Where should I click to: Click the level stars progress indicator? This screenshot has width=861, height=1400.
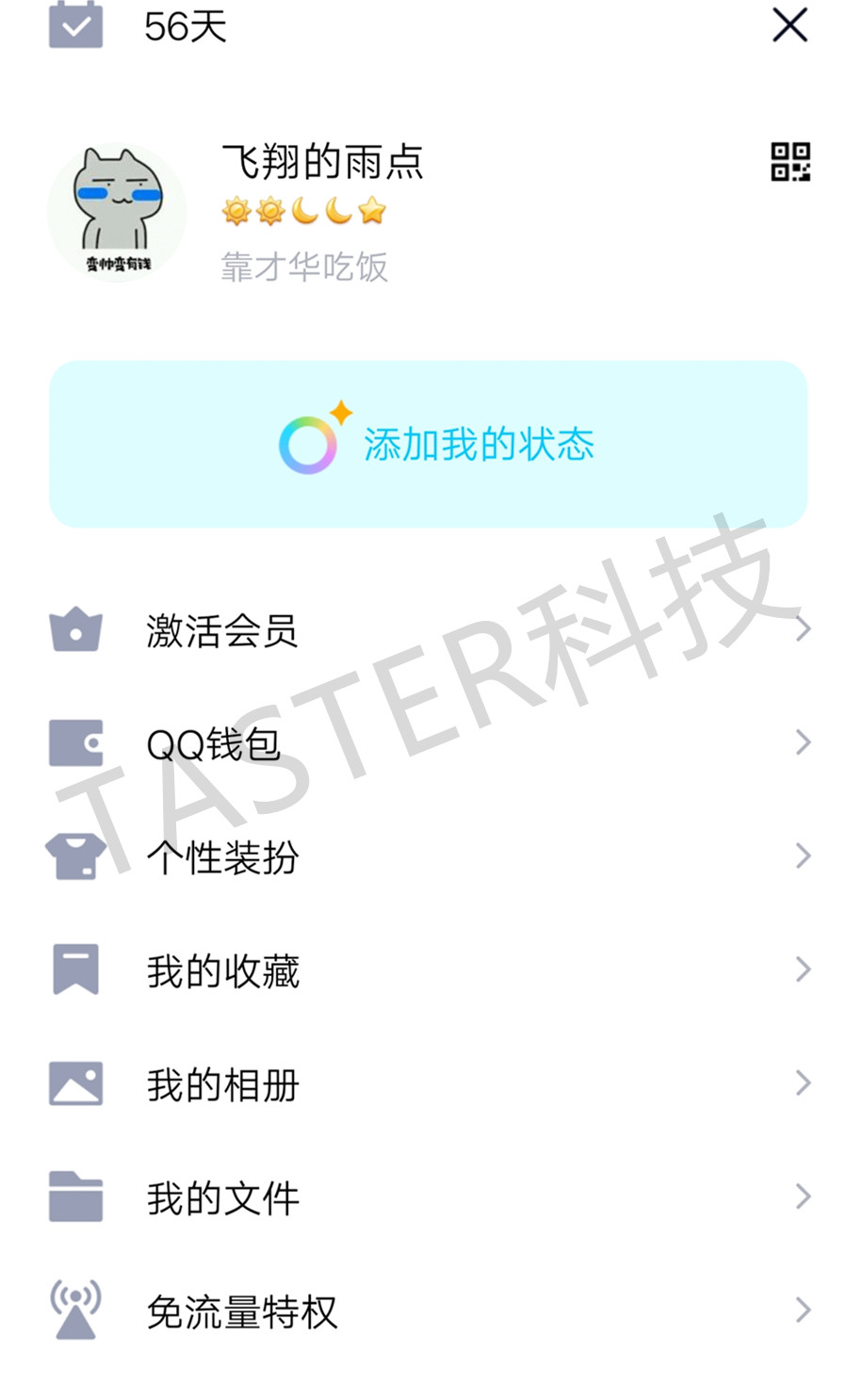click(x=305, y=211)
